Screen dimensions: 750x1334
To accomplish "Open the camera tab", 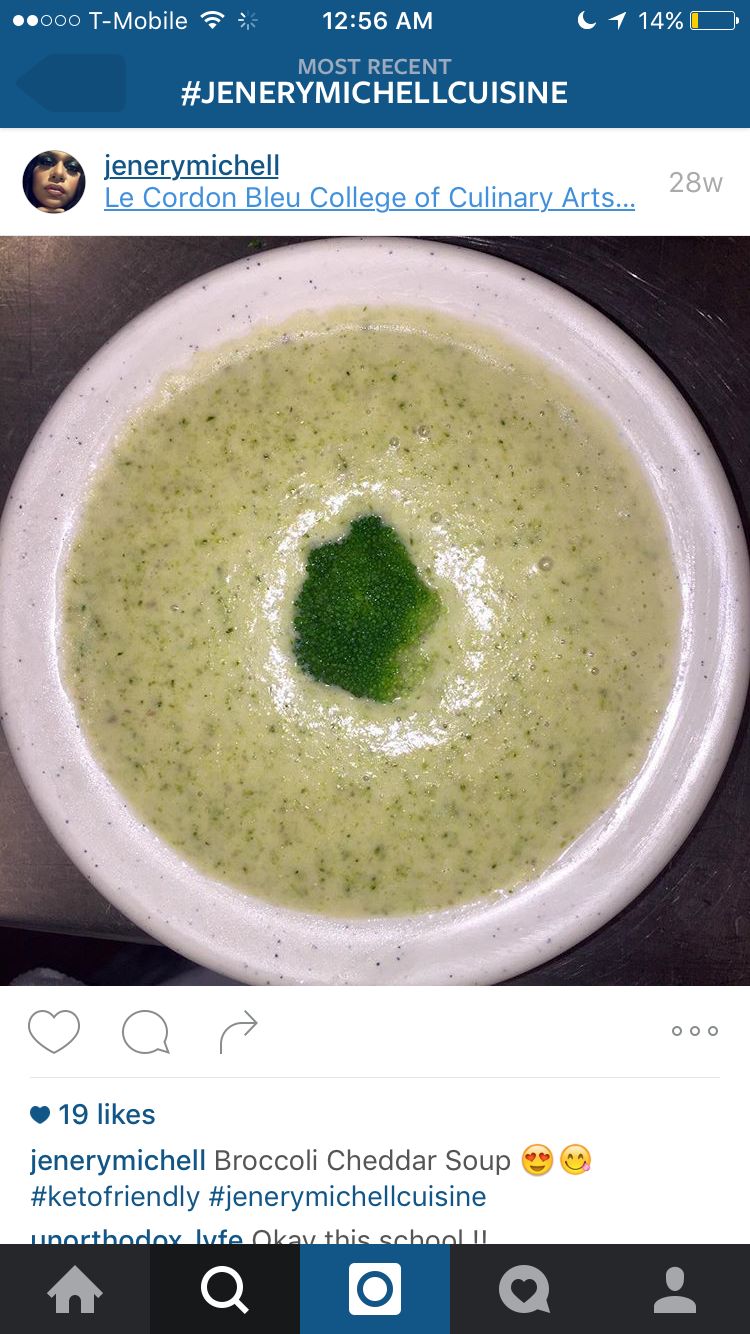I will pos(375,1289).
